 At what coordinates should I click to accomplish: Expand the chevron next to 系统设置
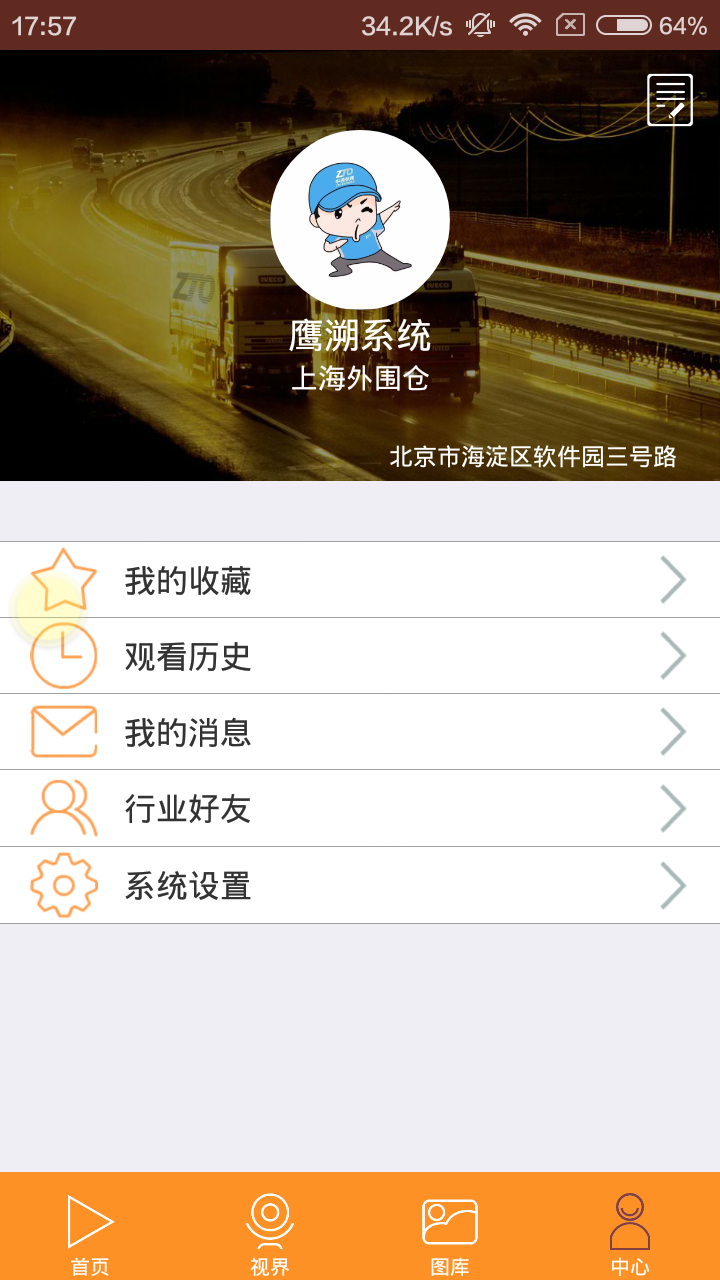674,884
